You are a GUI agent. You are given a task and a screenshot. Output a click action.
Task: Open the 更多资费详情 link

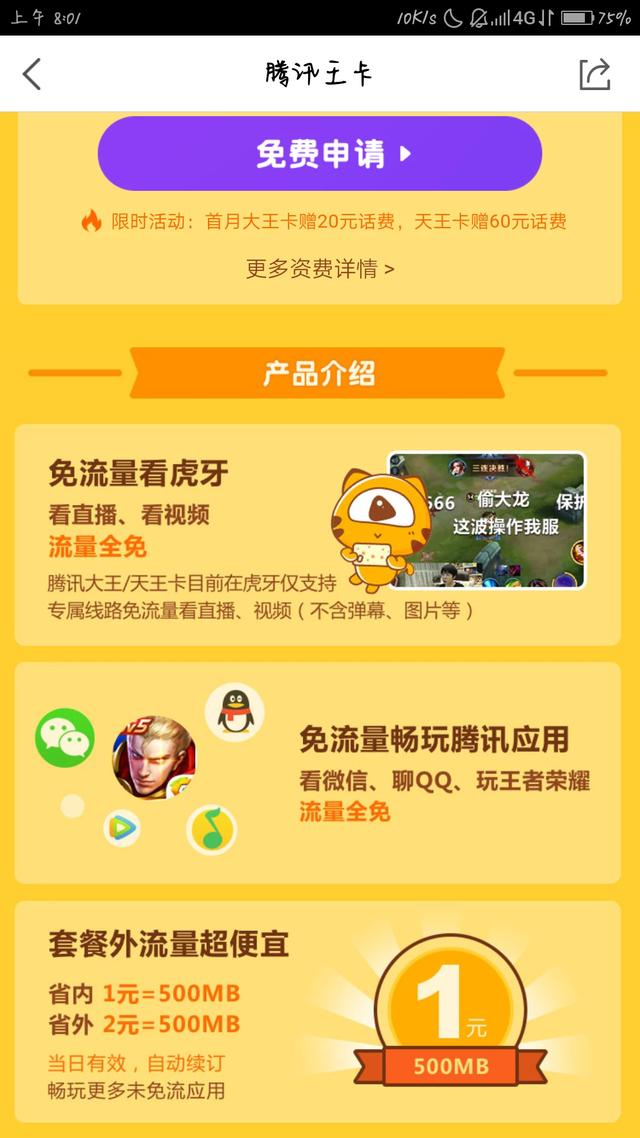(320, 268)
